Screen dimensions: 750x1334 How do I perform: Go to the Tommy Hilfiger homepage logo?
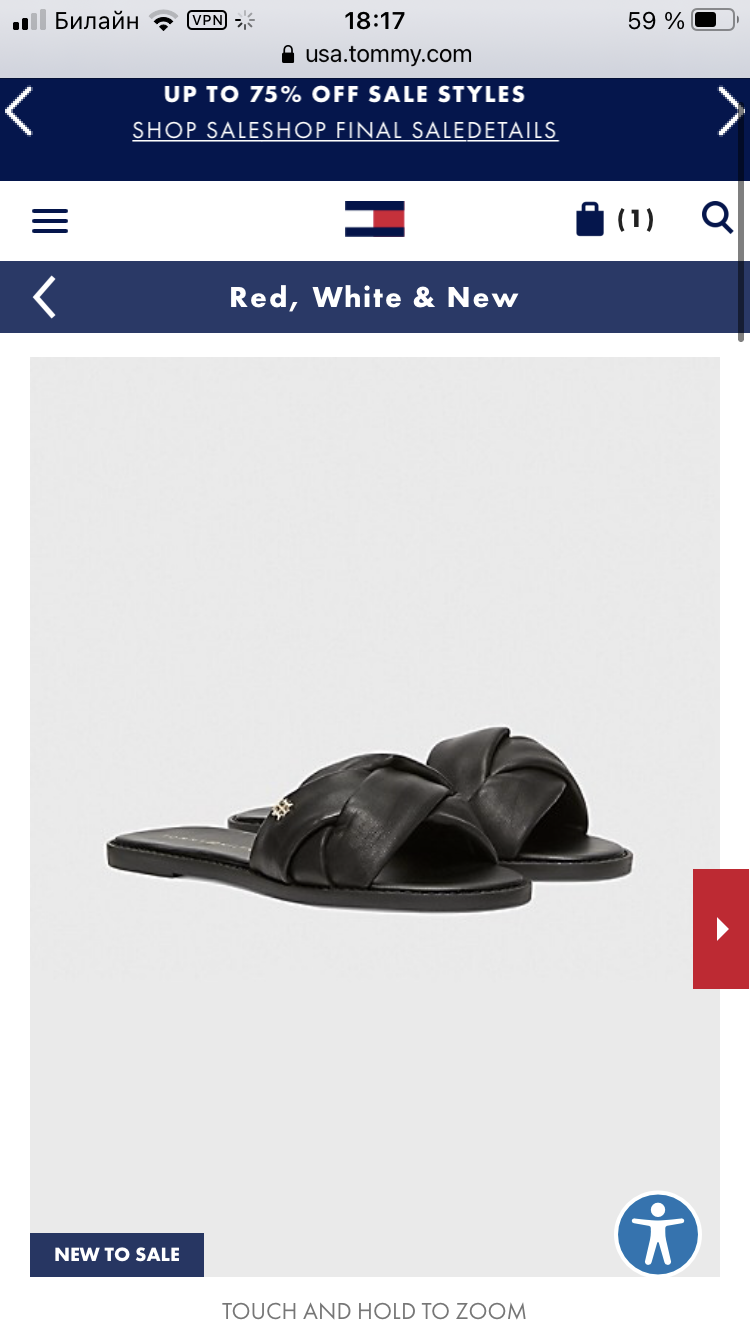pos(375,219)
